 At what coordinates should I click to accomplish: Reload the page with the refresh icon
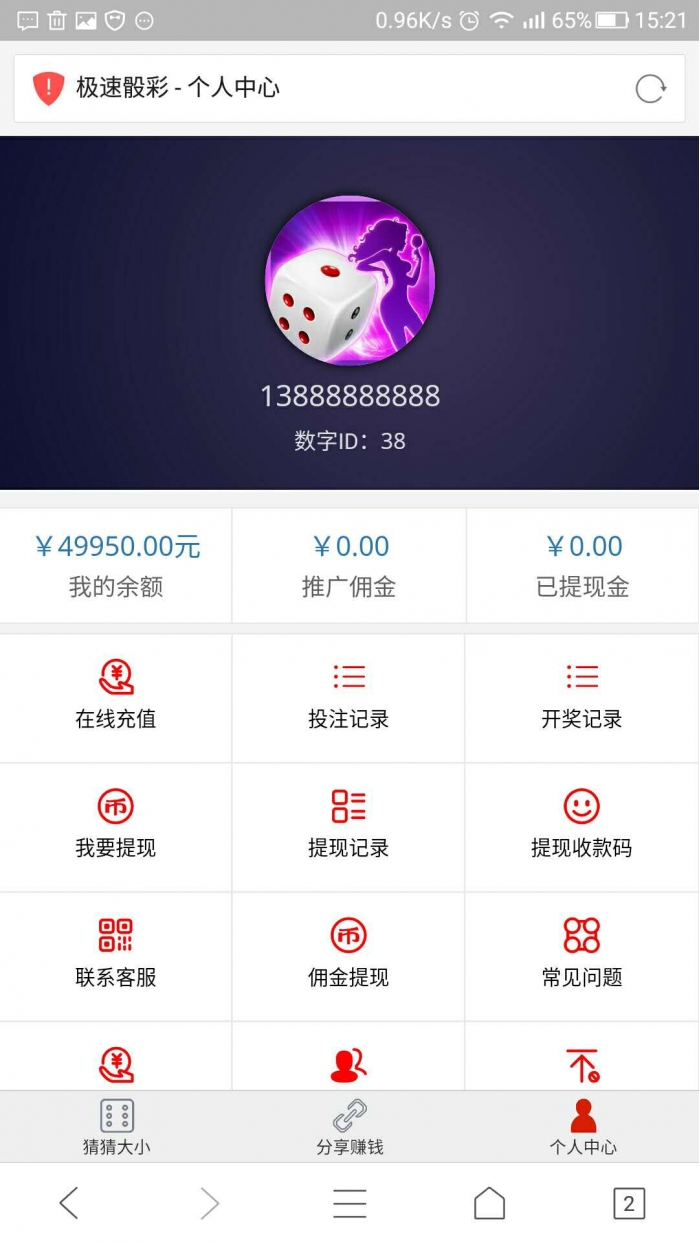[651, 88]
